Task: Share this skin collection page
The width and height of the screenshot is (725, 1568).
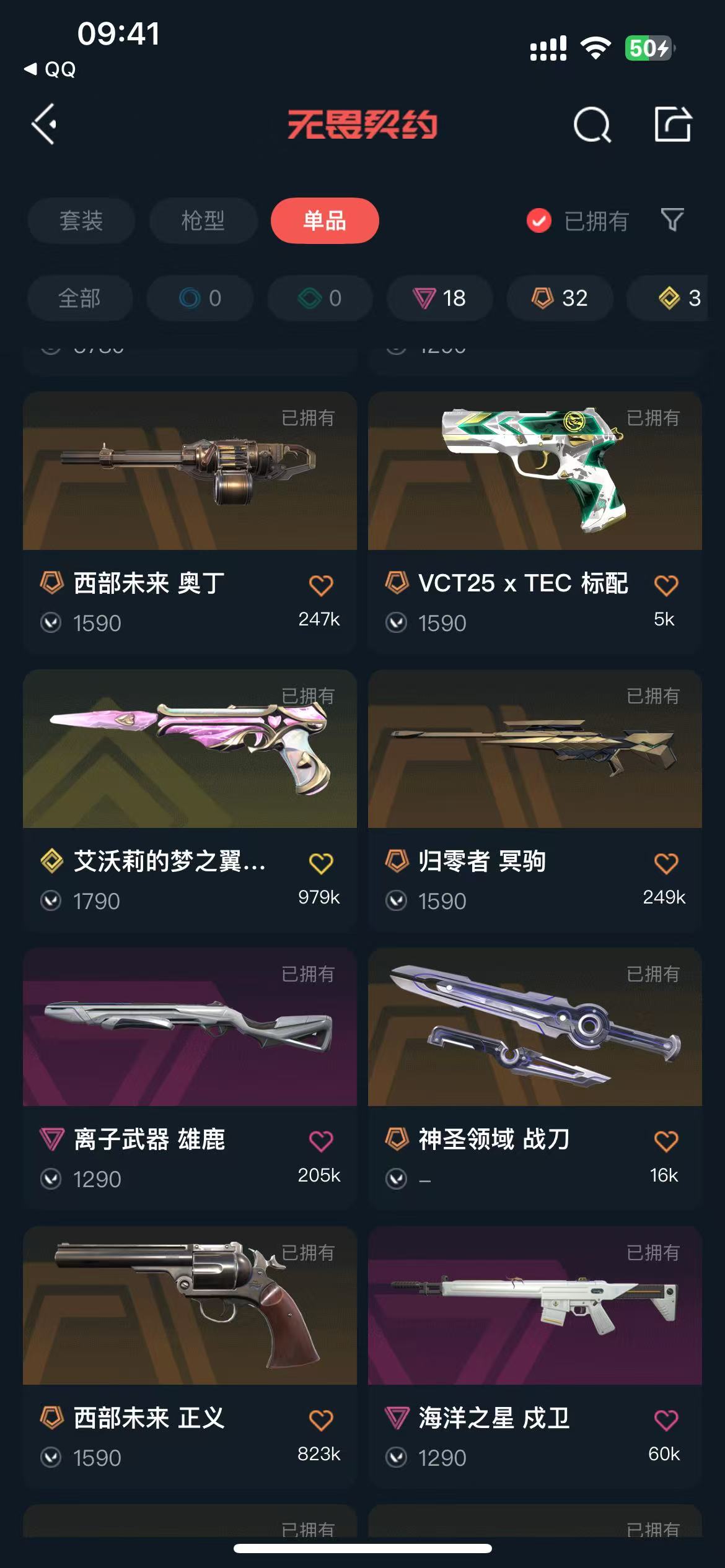Action: [672, 124]
